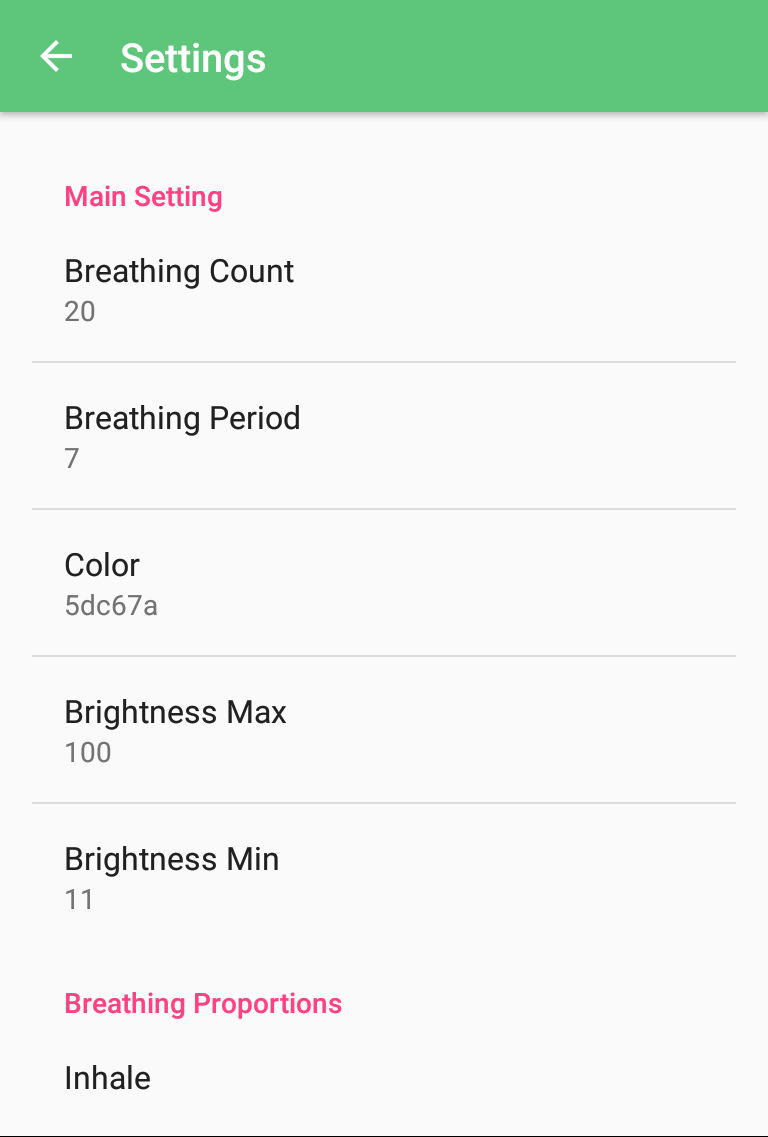Change the Breathing Period value
768x1137 pixels.
(x=384, y=436)
